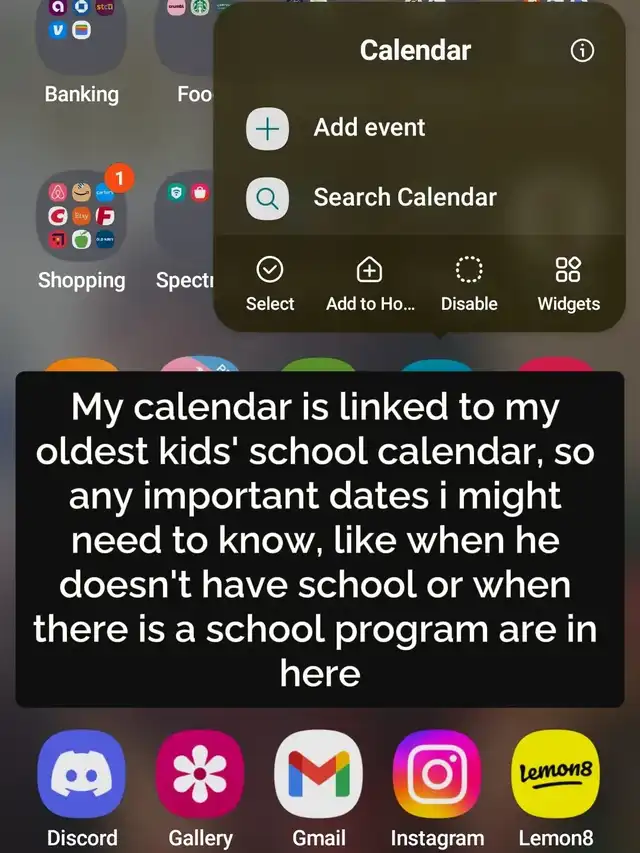Open the Banking folder
Image resolution: width=640 pixels, height=853 pixels.
point(81,38)
